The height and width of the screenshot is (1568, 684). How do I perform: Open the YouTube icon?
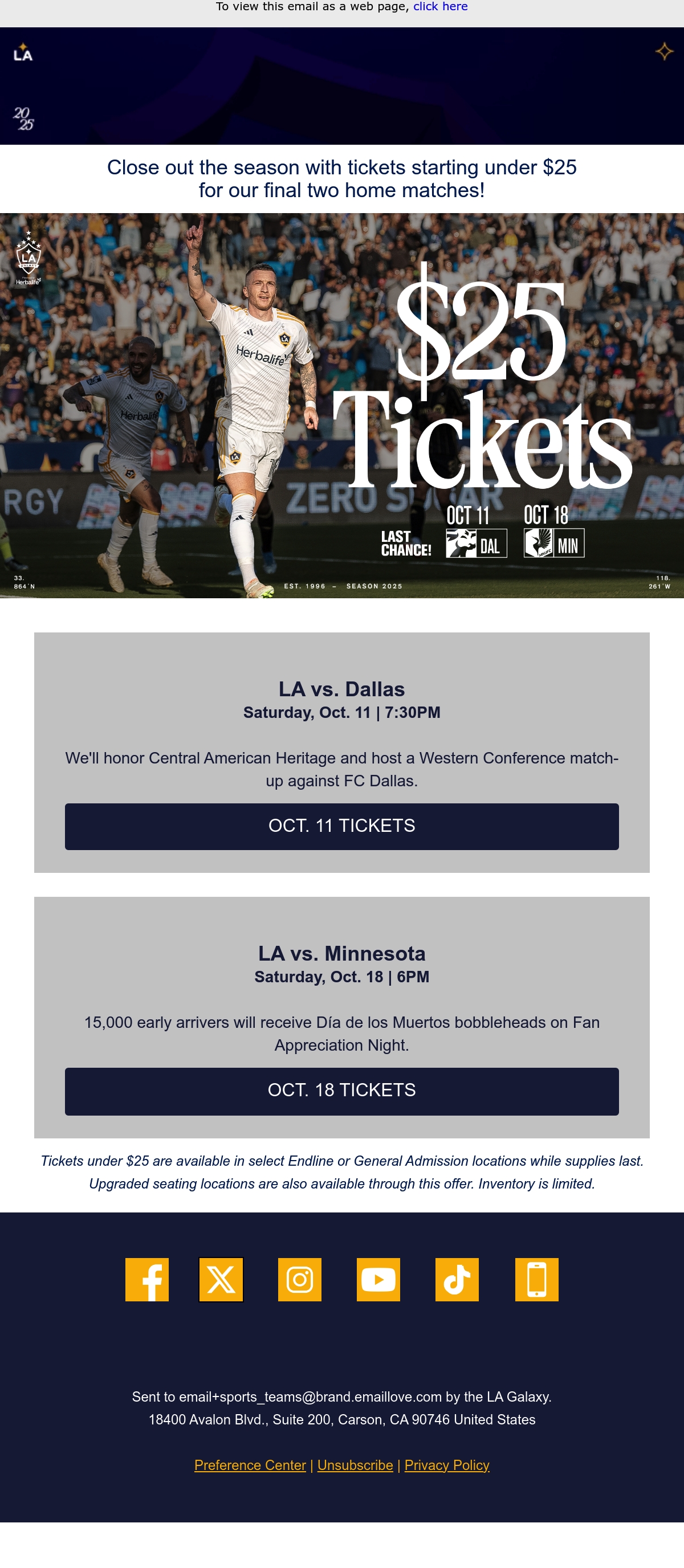pos(378,1280)
